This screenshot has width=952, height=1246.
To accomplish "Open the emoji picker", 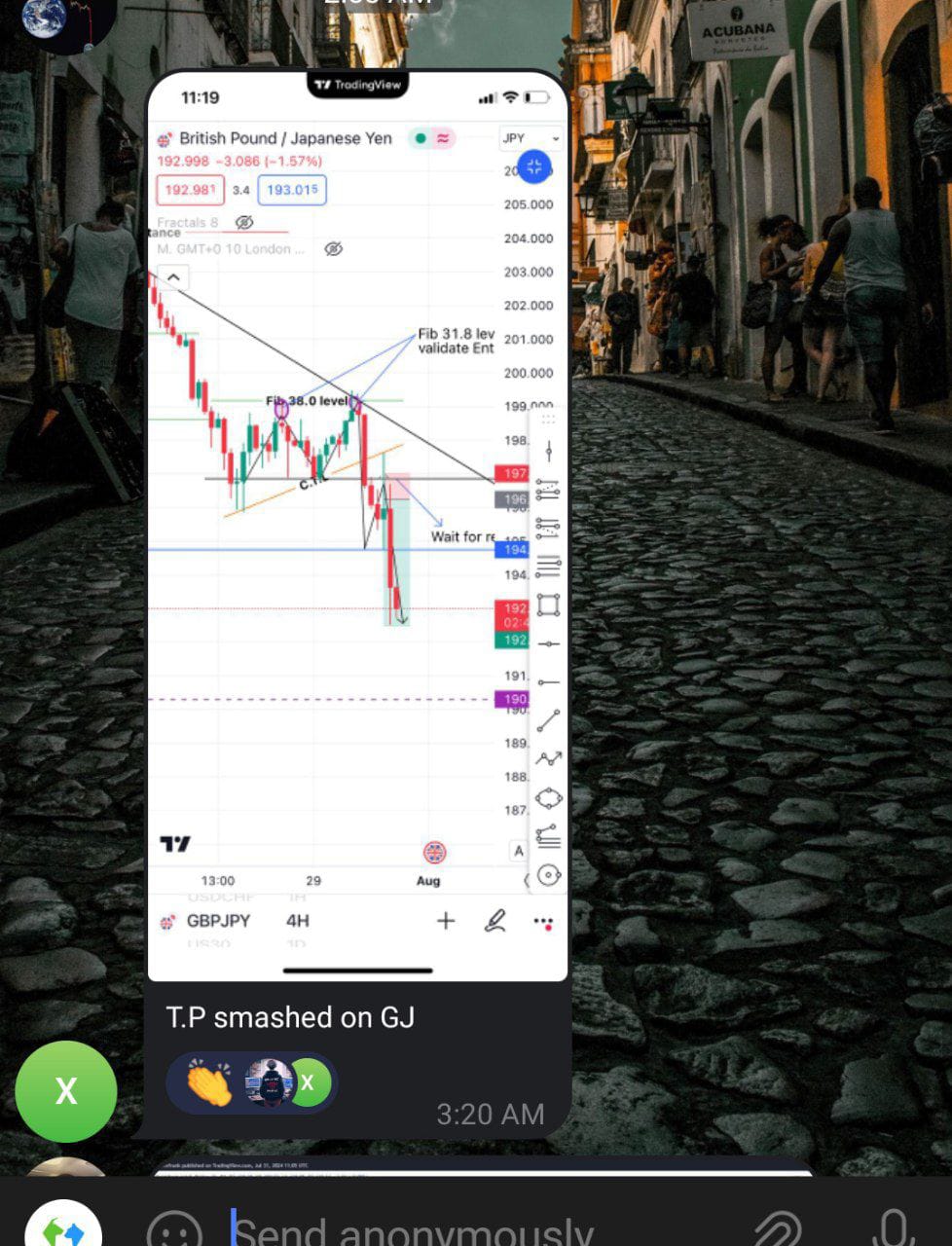I will pyautogui.click(x=174, y=1231).
